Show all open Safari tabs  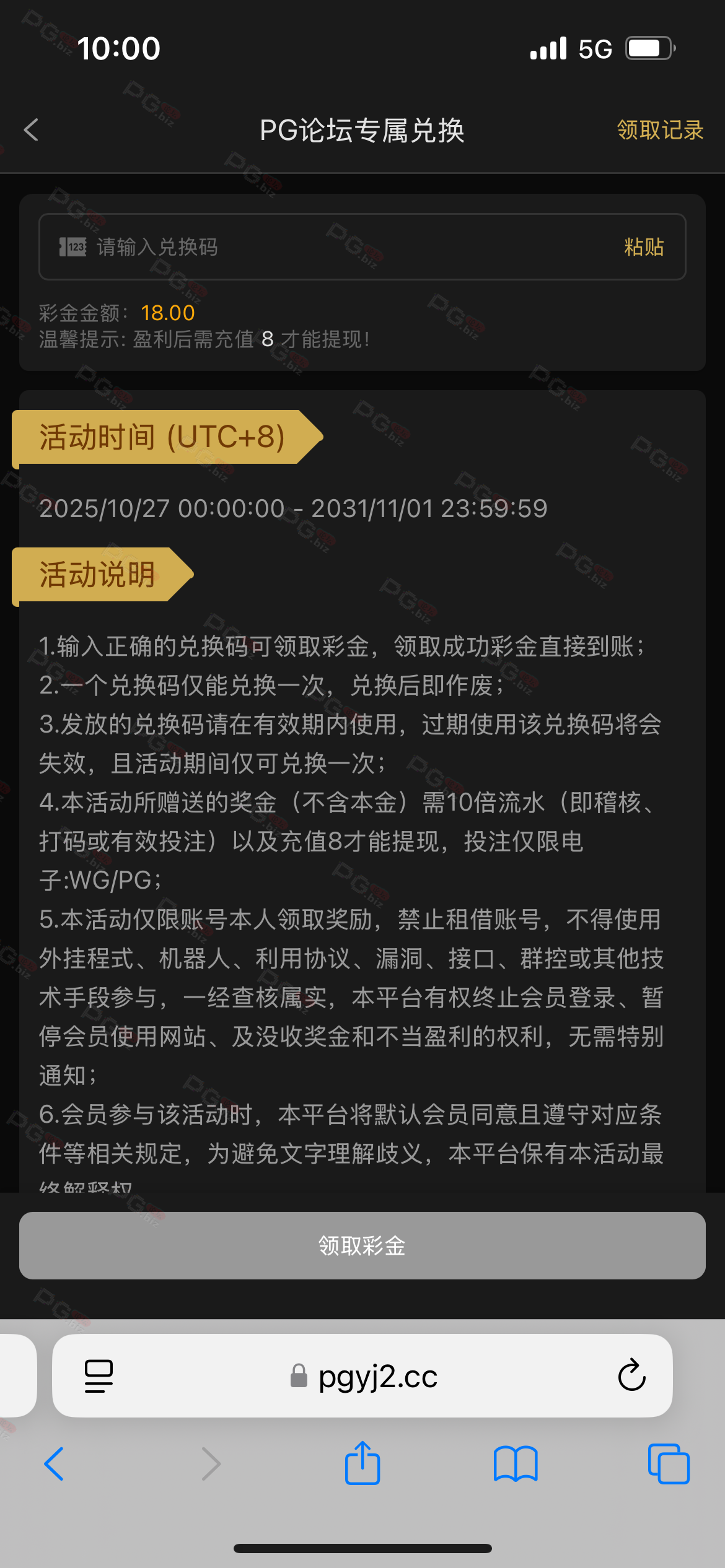coord(669,1464)
